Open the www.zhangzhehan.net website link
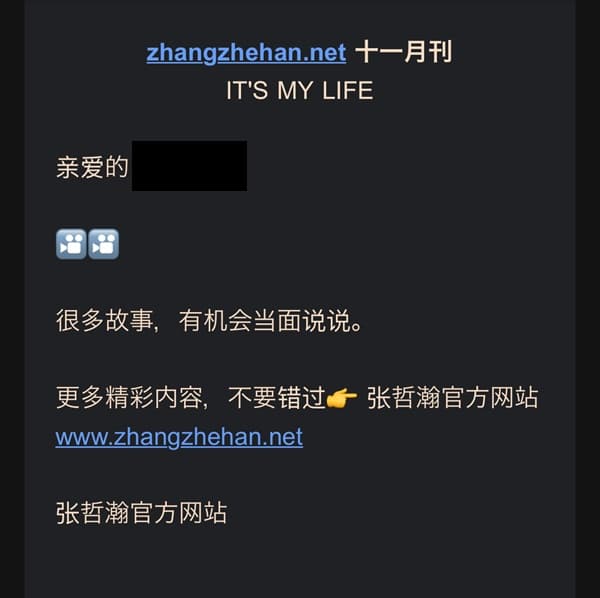Screen dimensions: 600x598 (179, 437)
